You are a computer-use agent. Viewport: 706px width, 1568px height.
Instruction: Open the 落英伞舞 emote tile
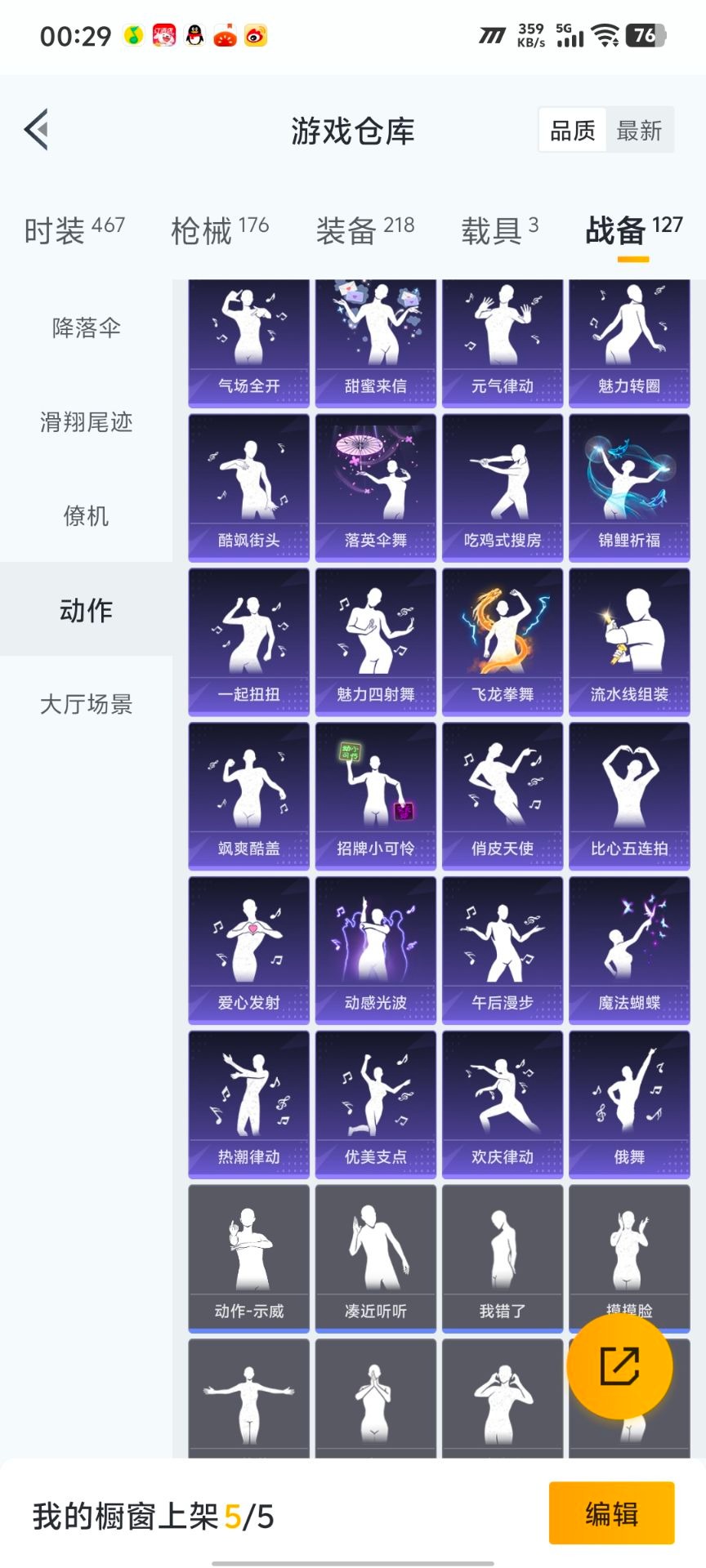point(376,488)
